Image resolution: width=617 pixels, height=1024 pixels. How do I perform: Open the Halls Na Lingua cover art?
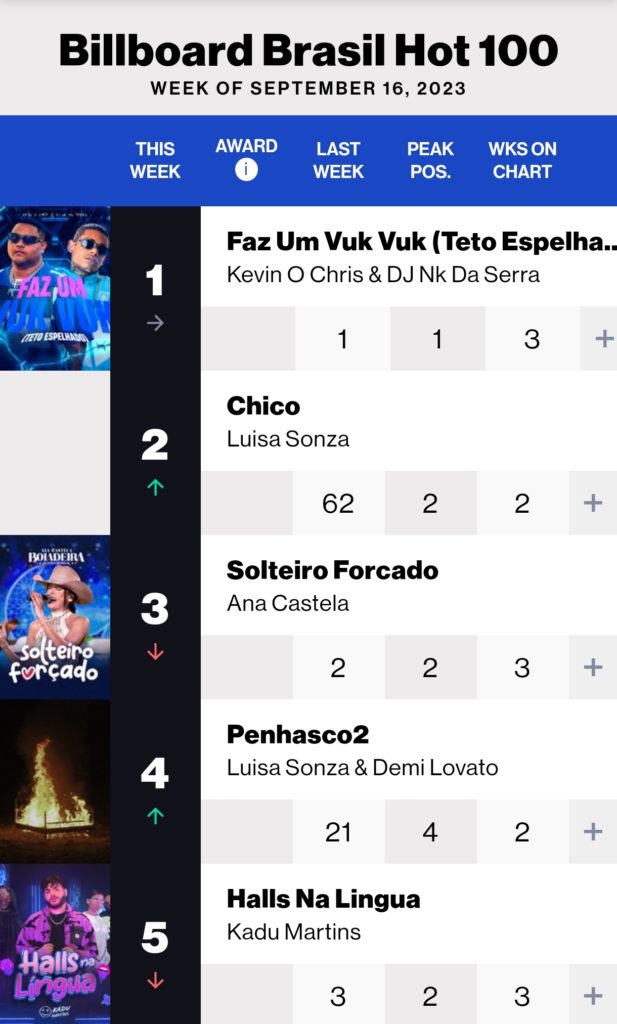point(55,944)
